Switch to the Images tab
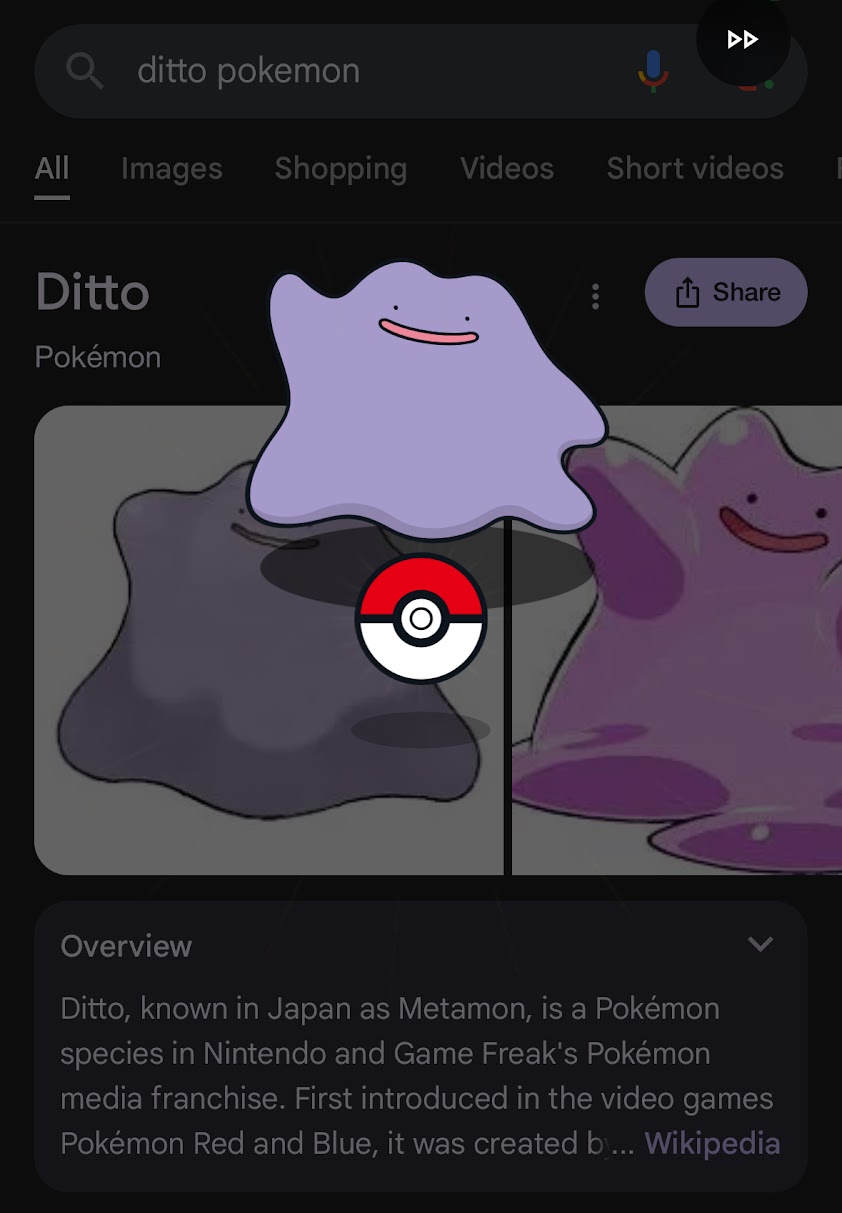This screenshot has height=1213, width=842. pos(171,168)
